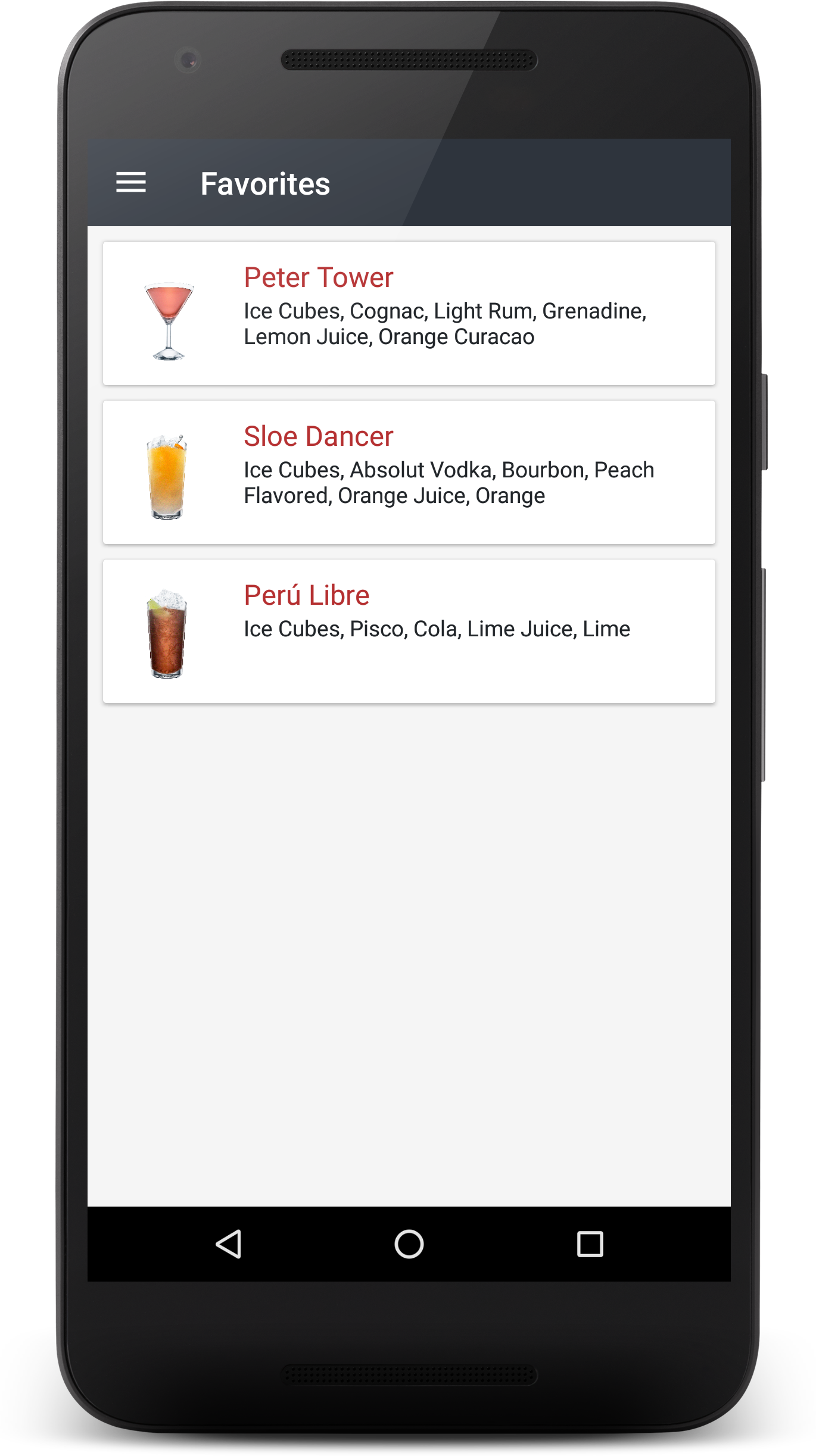Open the hamburger drawer menu
Screen dimensions: 816x1456
[x=130, y=183]
